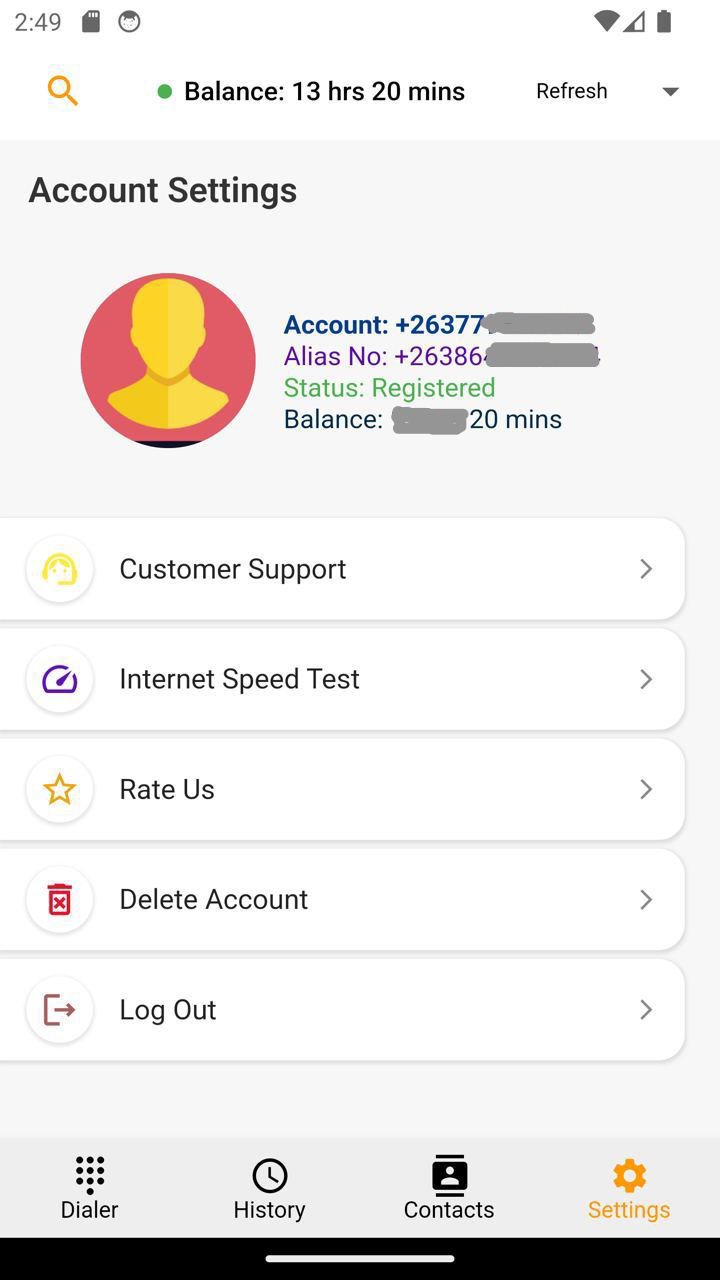
Task: Open the Contacts card icon
Action: pyautogui.click(x=449, y=1174)
